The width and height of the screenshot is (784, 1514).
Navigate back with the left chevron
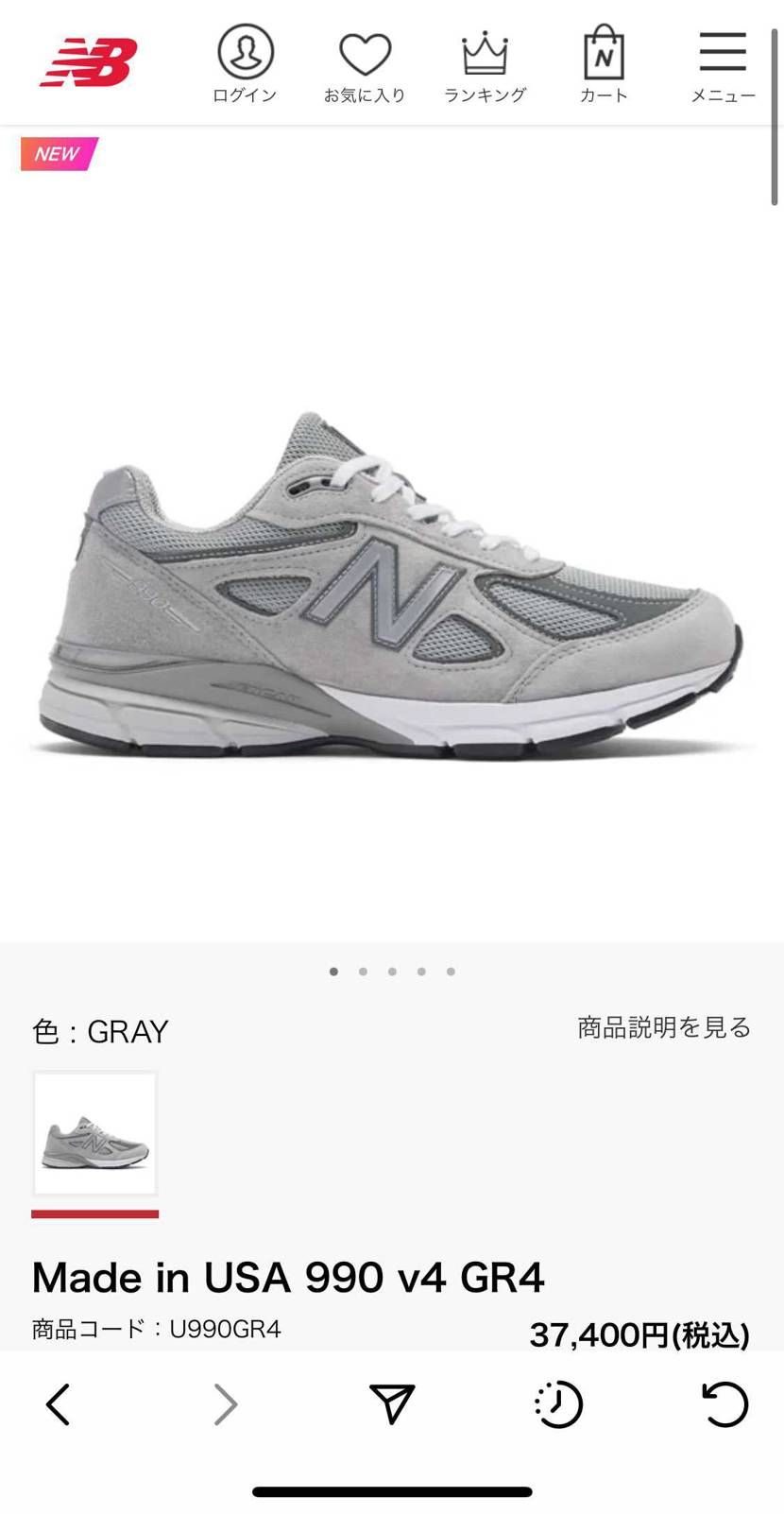pyautogui.click(x=59, y=1404)
